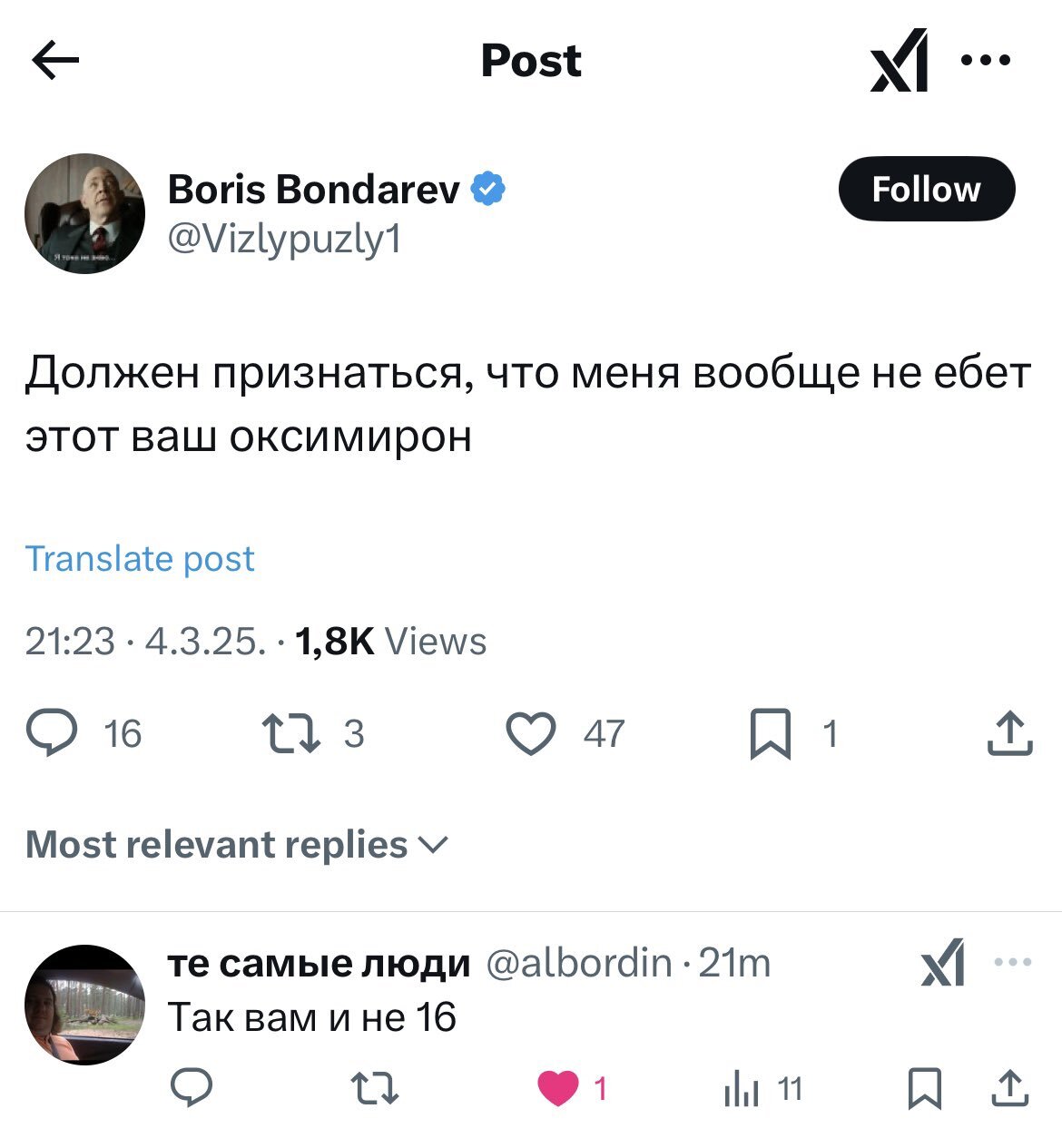Open profile picture of @albordin
Viewport: 1062px width, 1148px height.
(x=84, y=1004)
